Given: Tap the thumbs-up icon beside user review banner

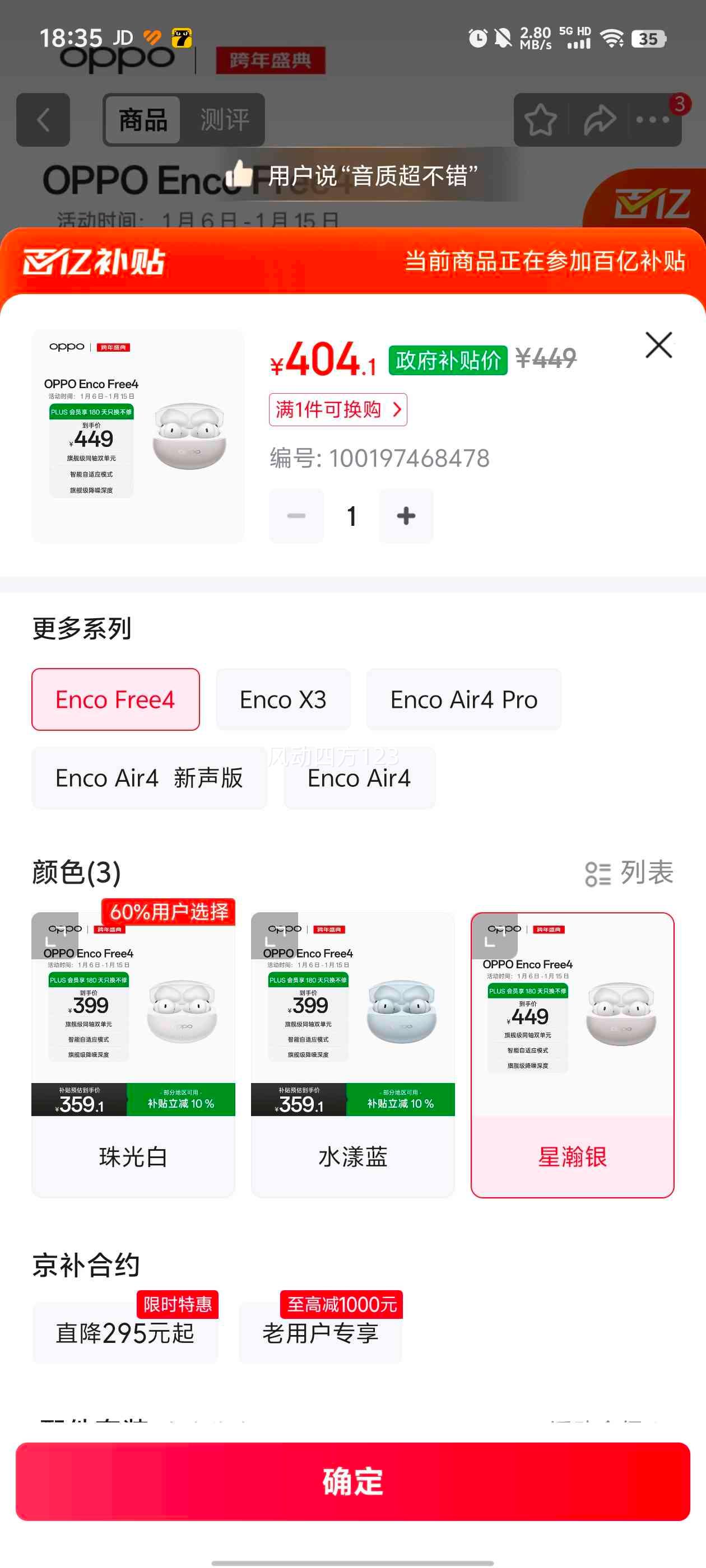Looking at the screenshot, I should pyautogui.click(x=239, y=174).
